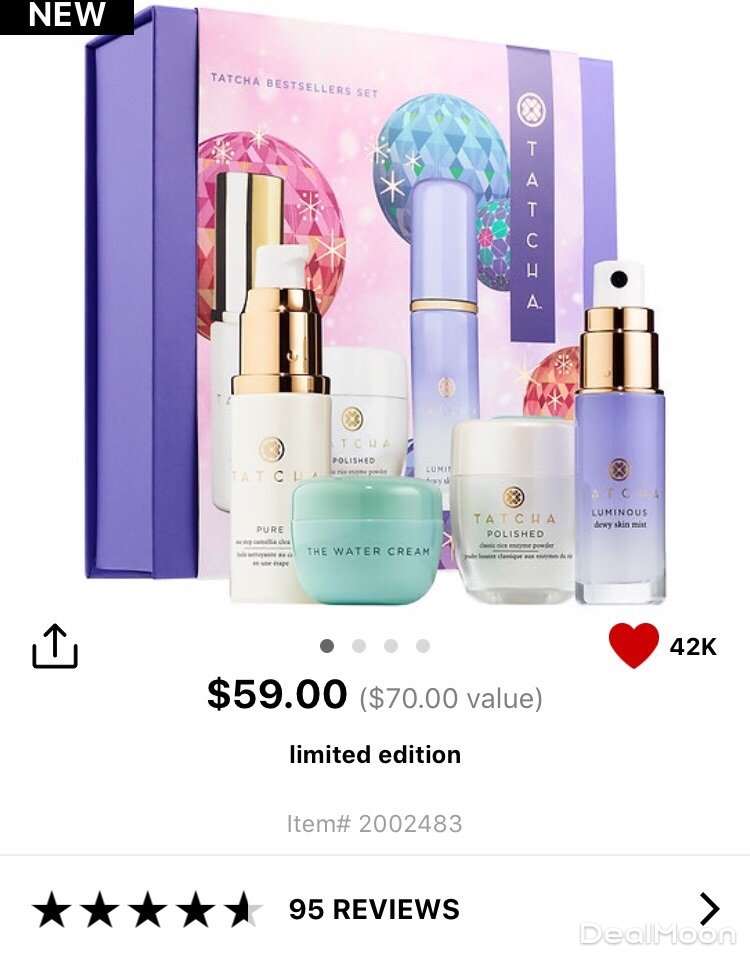The image size is (750, 958).
Task: Share this Tatcha Bestsellers Set
Action: click(x=55, y=647)
